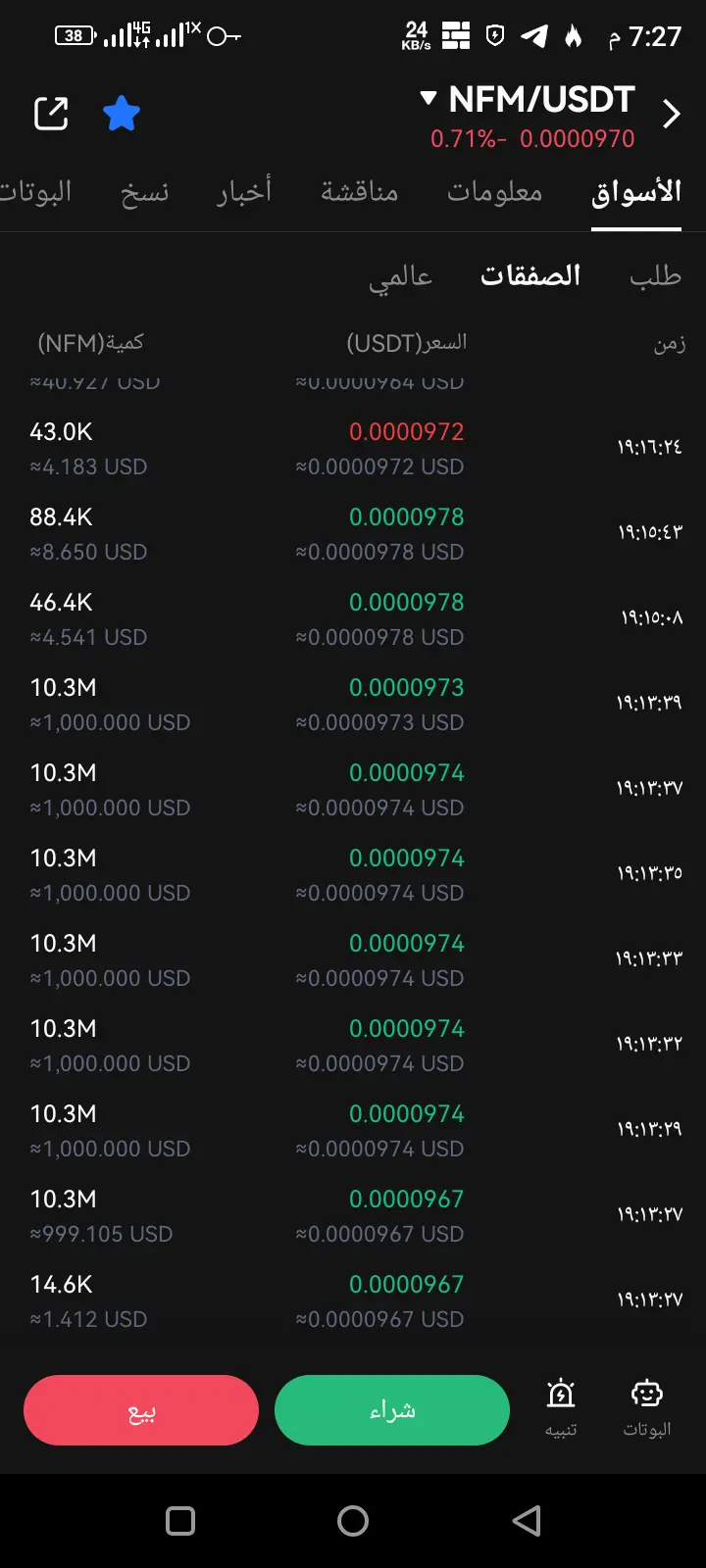Go to the مناقشة tab
This screenshot has width=706, height=1568.
[359, 192]
